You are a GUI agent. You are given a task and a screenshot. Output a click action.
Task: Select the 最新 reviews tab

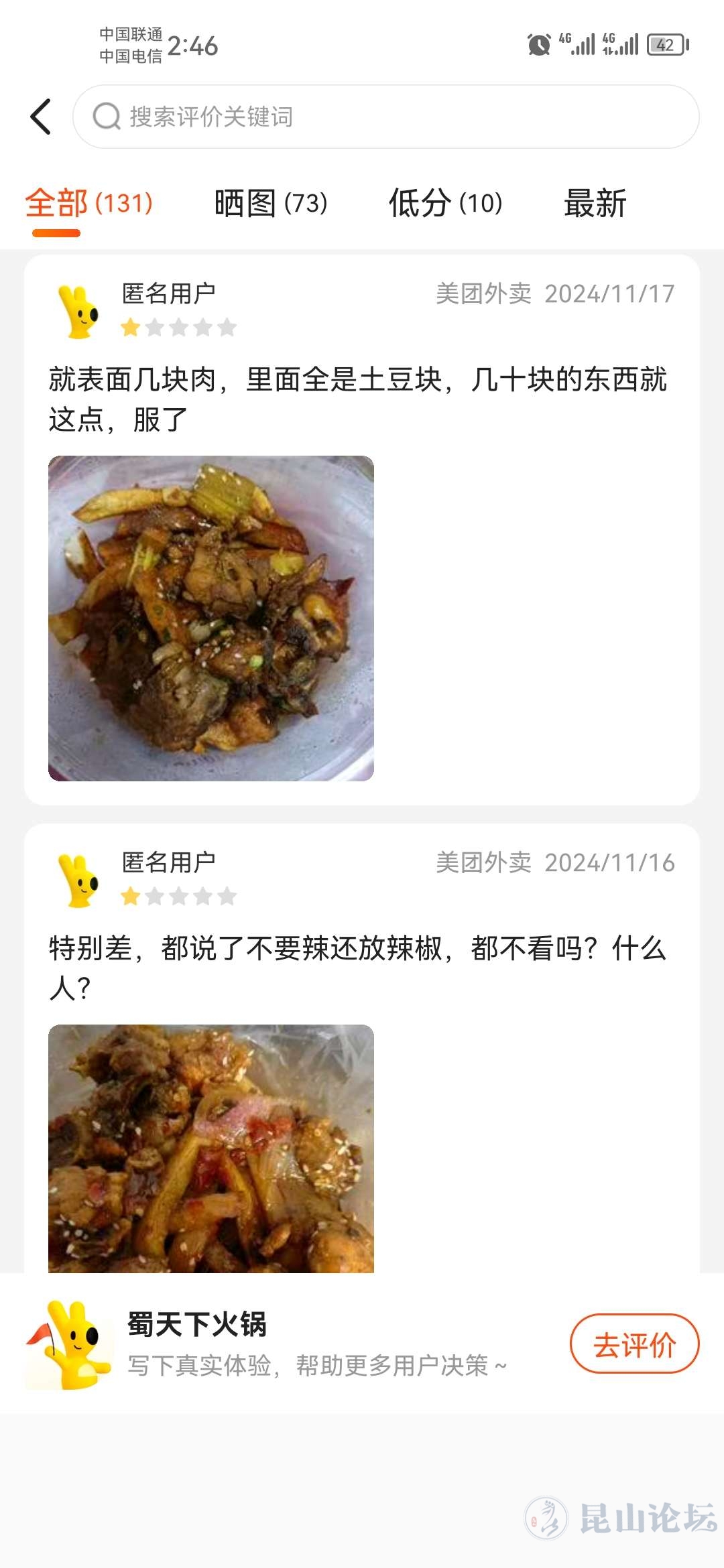click(595, 203)
